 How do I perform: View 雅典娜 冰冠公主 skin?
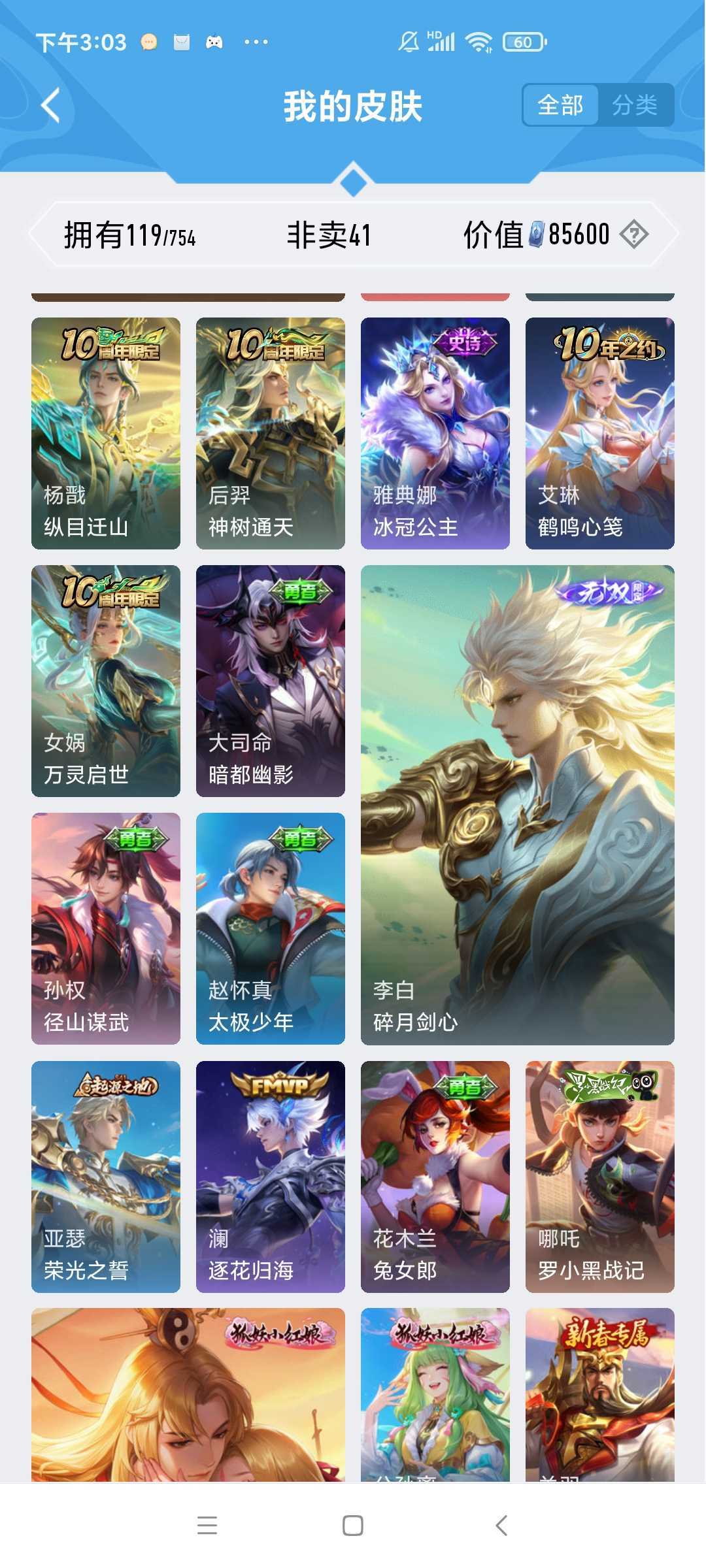click(x=435, y=433)
